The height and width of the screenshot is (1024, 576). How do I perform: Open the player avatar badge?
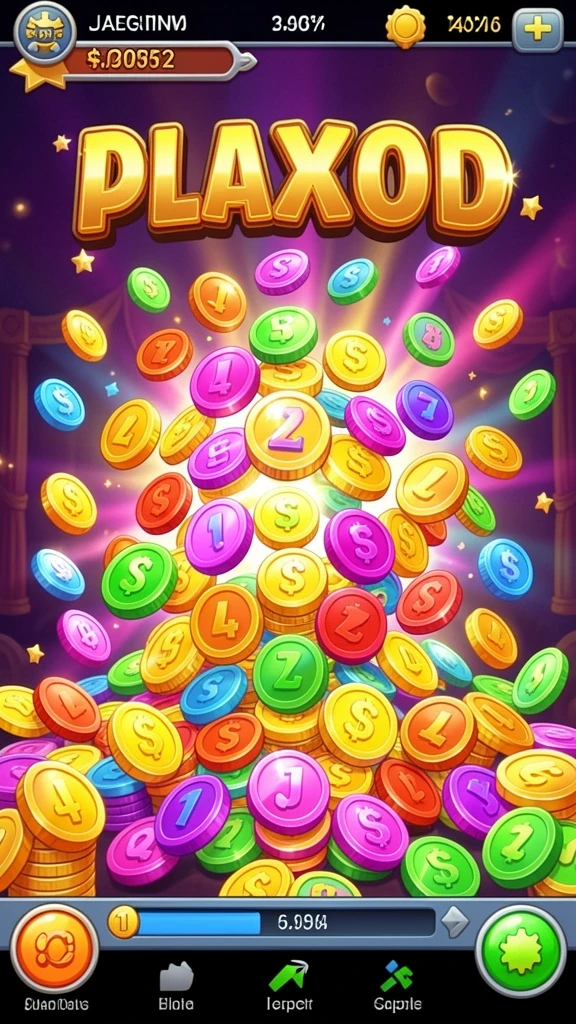(45, 30)
